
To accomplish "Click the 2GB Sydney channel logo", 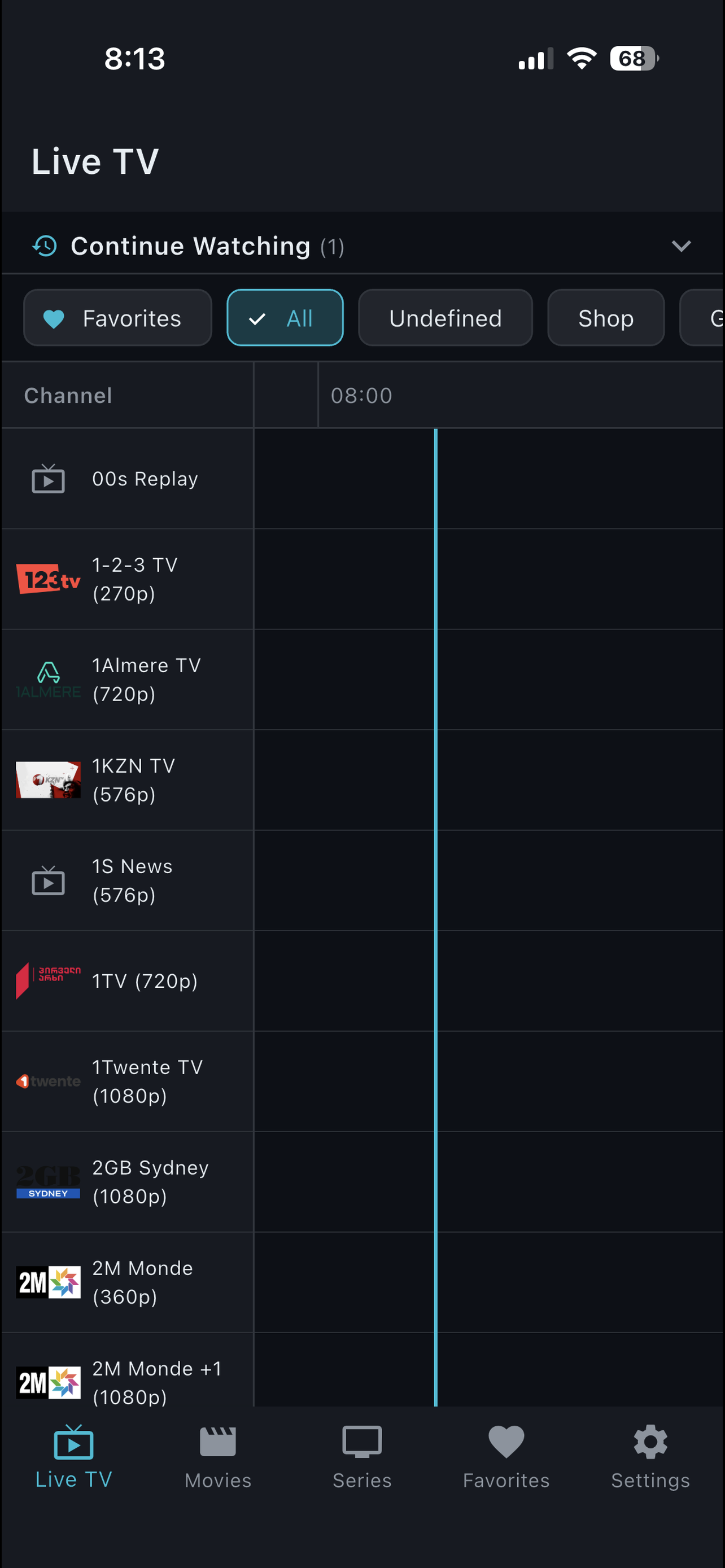I will pos(49,1181).
